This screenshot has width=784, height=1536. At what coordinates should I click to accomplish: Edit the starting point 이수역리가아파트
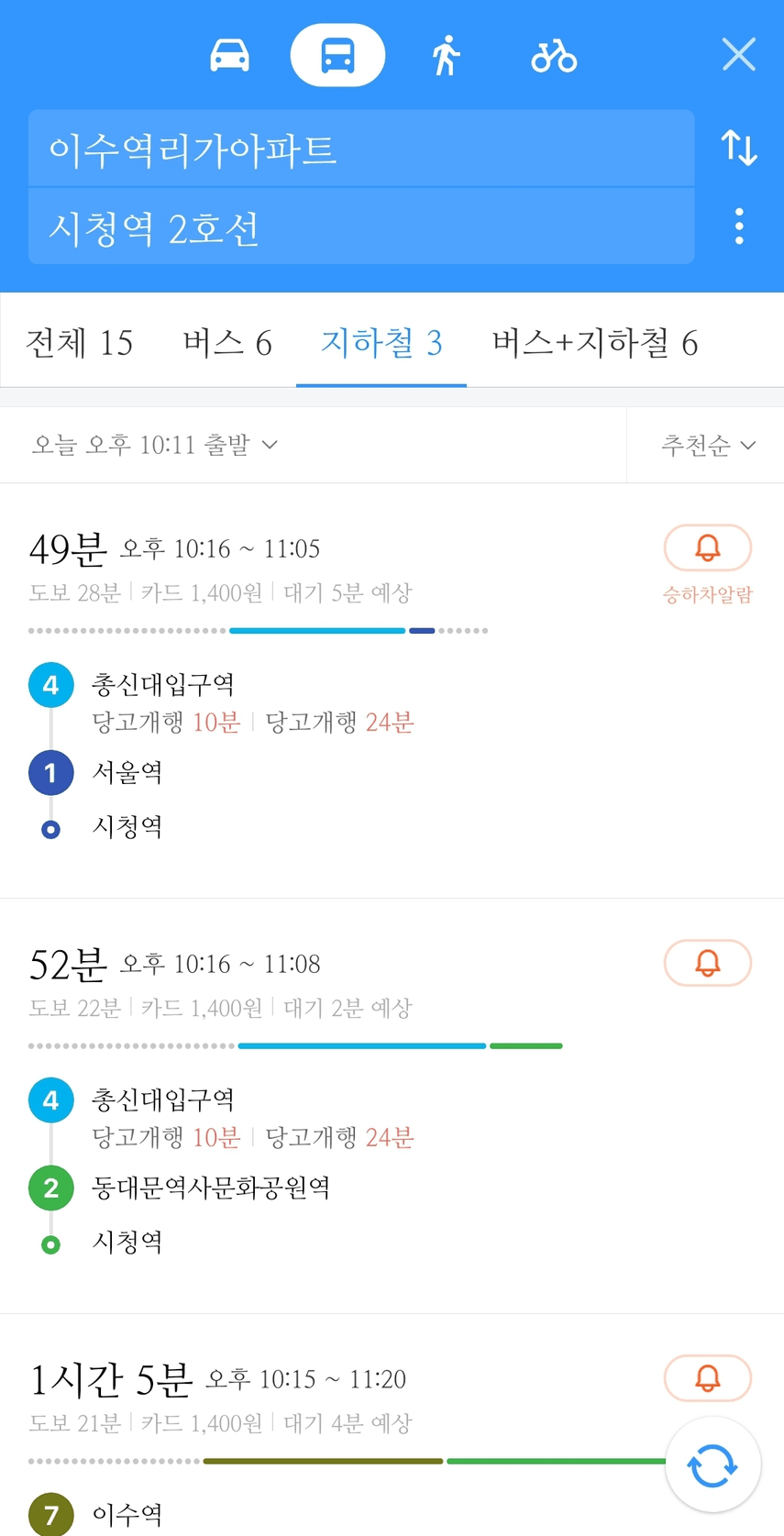[x=361, y=149]
